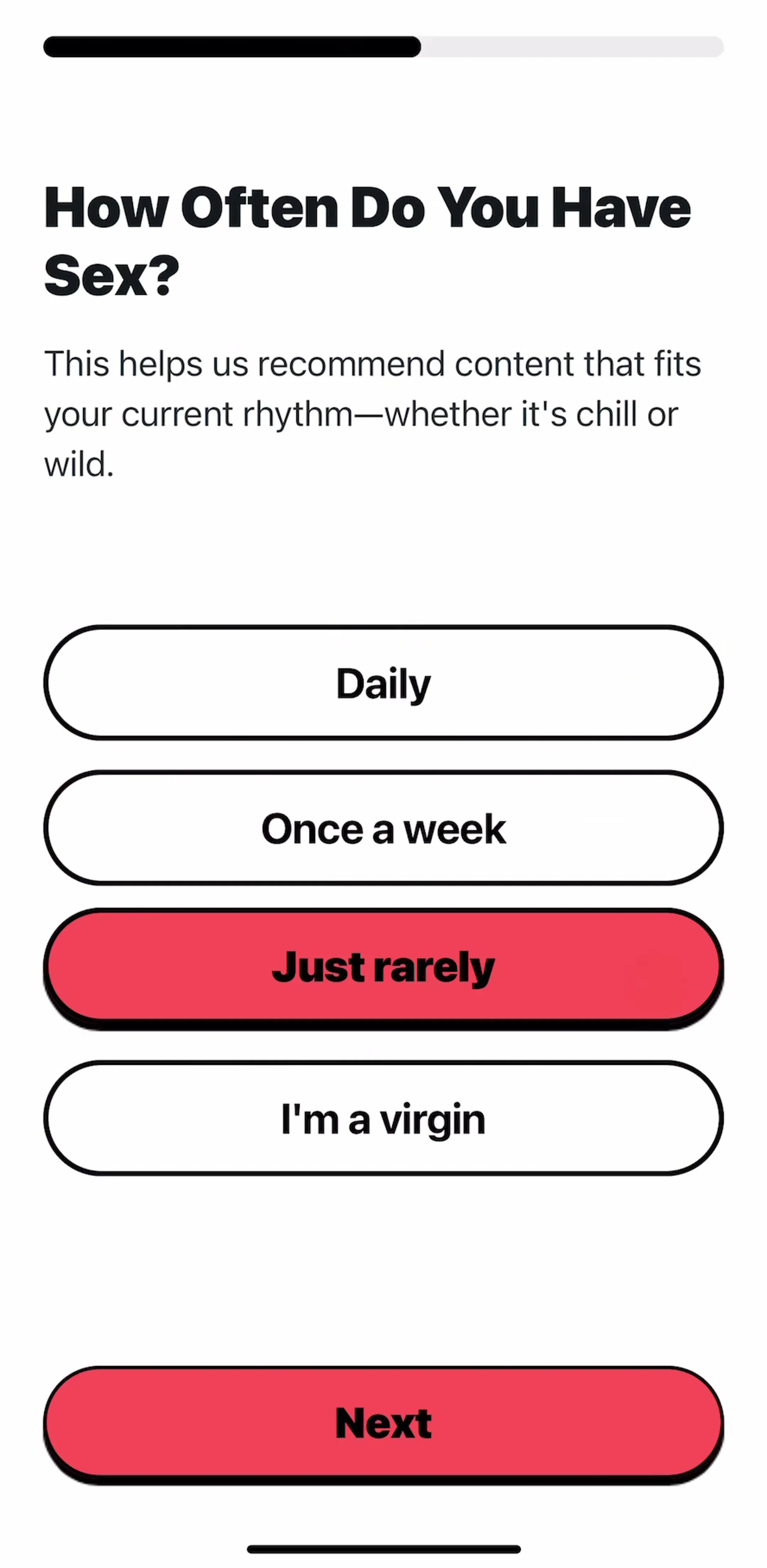Choose Once a week
The height and width of the screenshot is (1568, 767).
(x=383, y=828)
